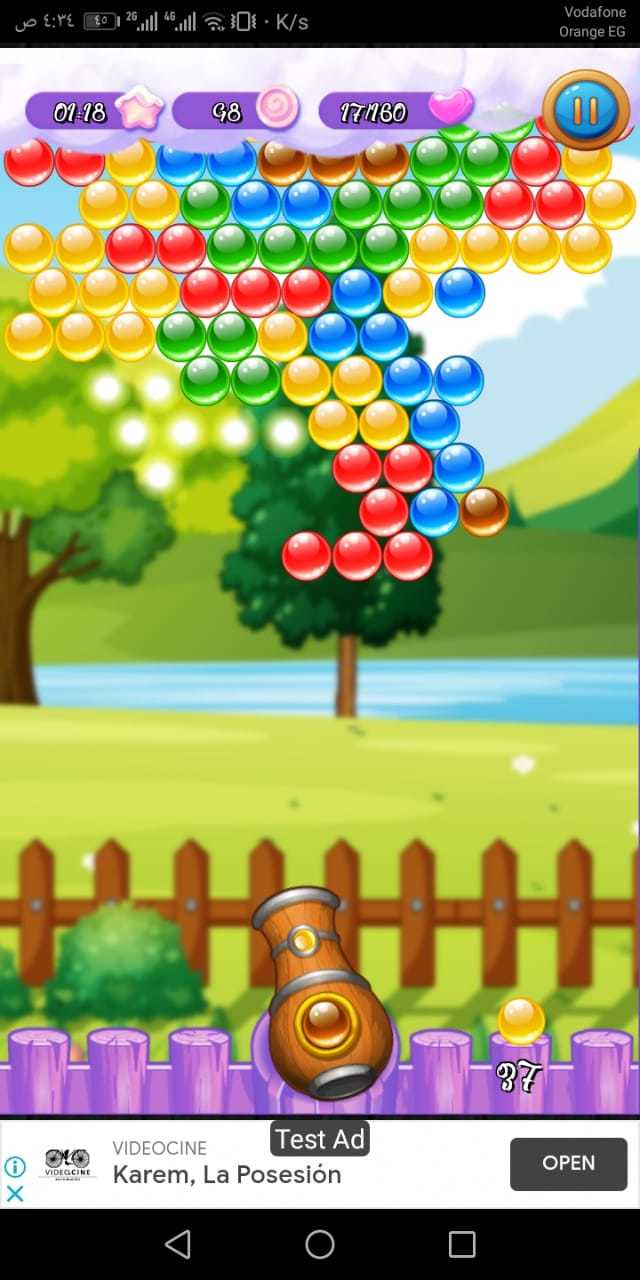Image resolution: width=640 pixels, height=1280 pixels.
Task: Close the ad banner
Action: pyautogui.click(x=15, y=1193)
